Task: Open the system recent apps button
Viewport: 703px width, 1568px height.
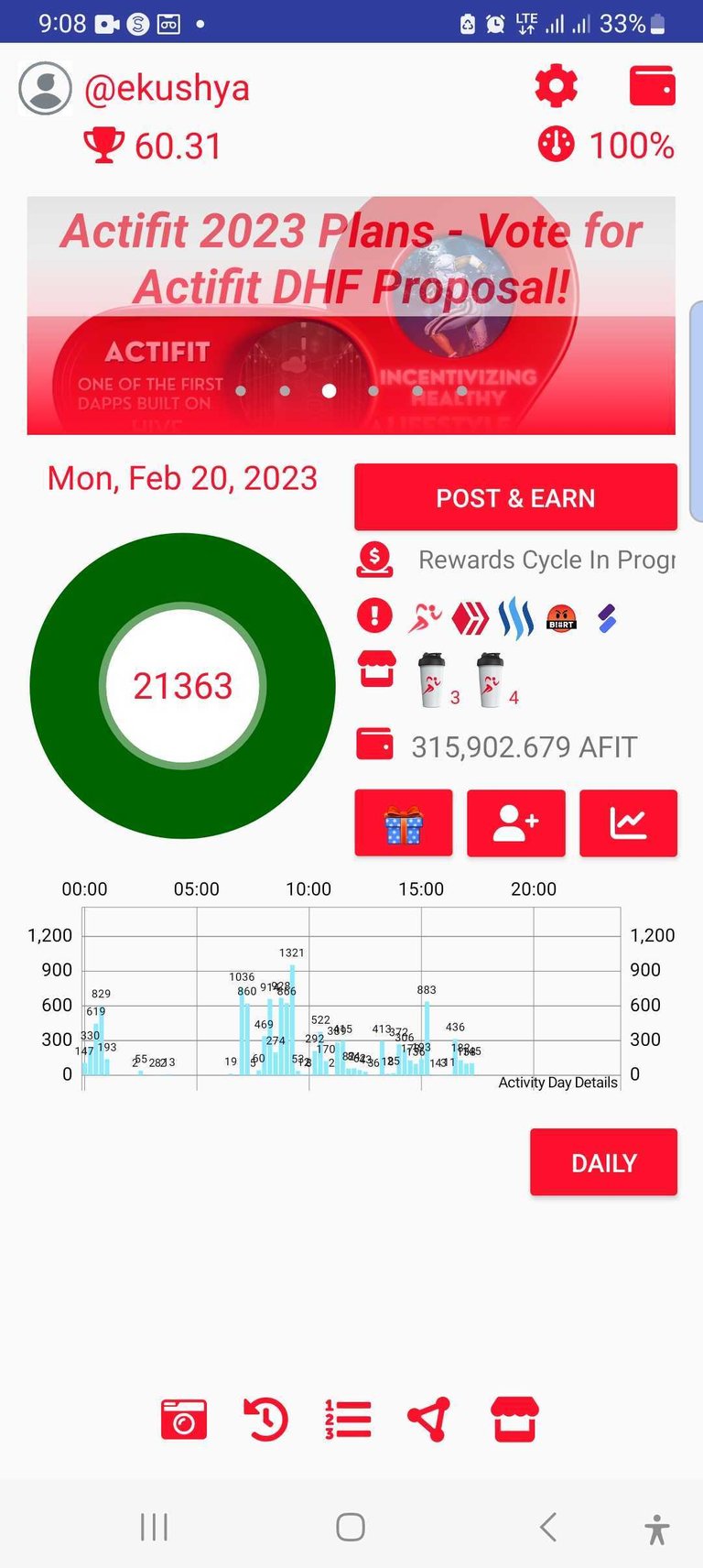Action: (154, 1527)
